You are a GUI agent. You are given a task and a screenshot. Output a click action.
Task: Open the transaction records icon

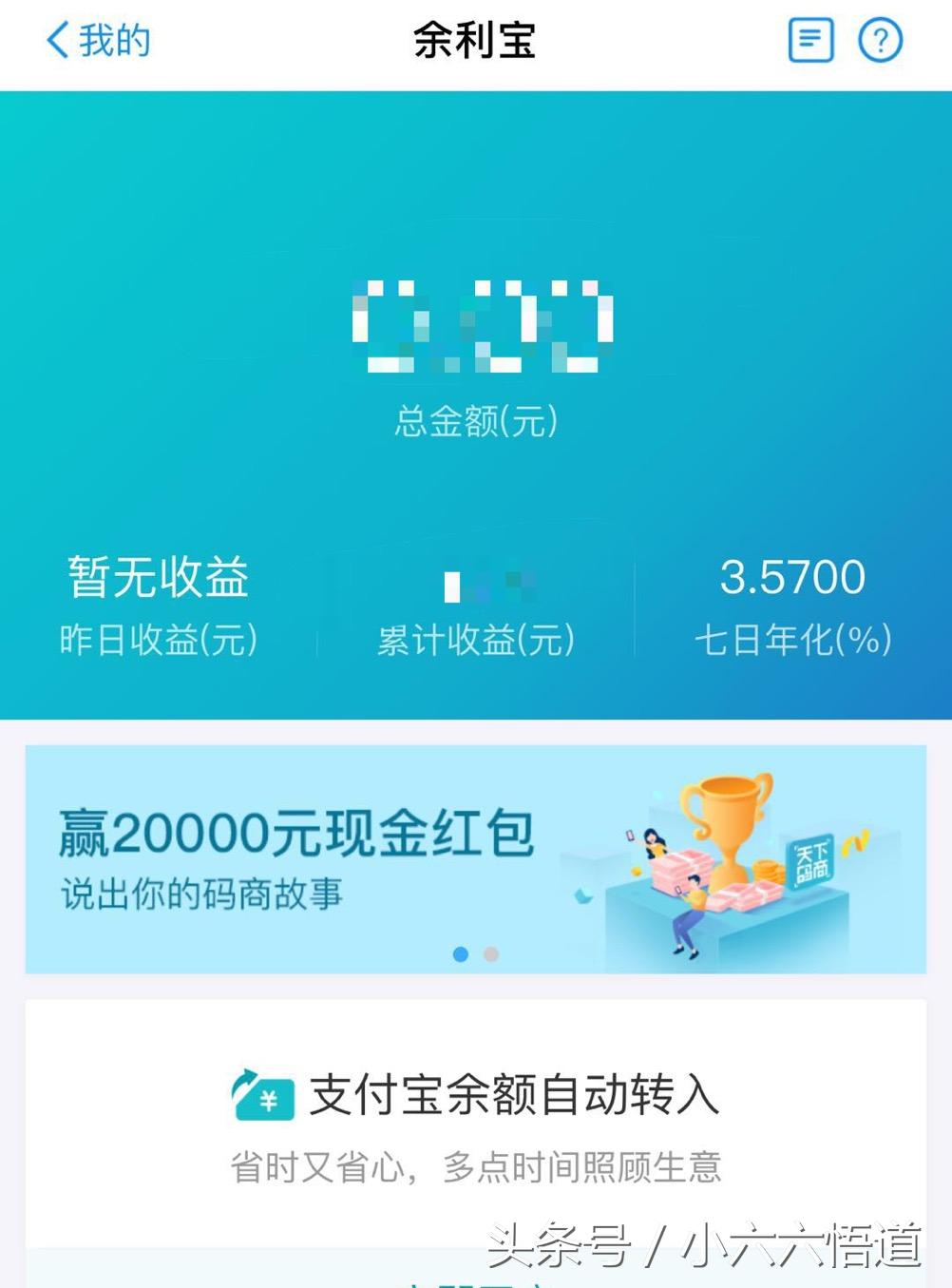[x=809, y=40]
